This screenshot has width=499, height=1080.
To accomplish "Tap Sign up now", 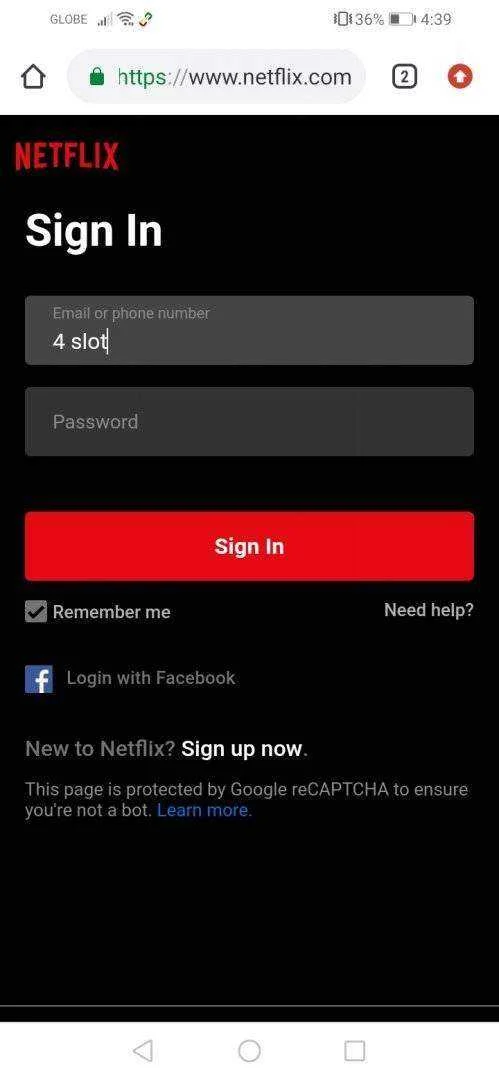I will (x=242, y=749).
